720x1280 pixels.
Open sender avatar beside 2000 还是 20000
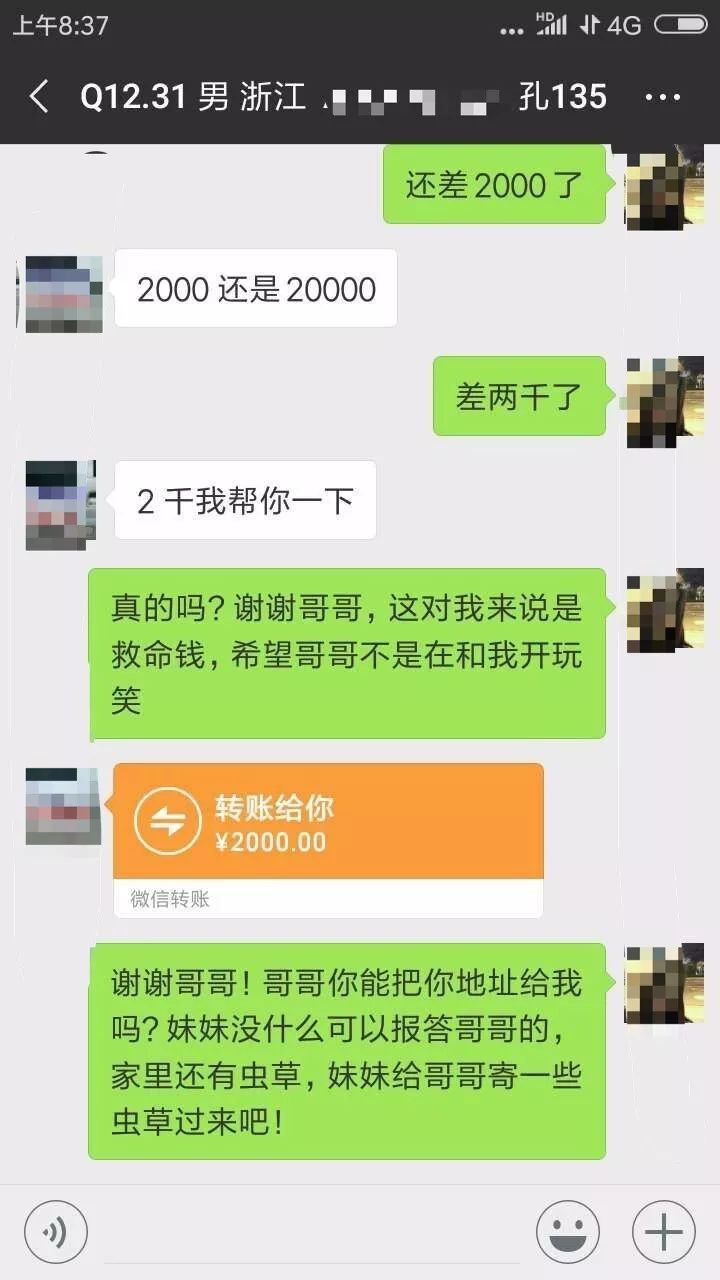click(x=63, y=293)
